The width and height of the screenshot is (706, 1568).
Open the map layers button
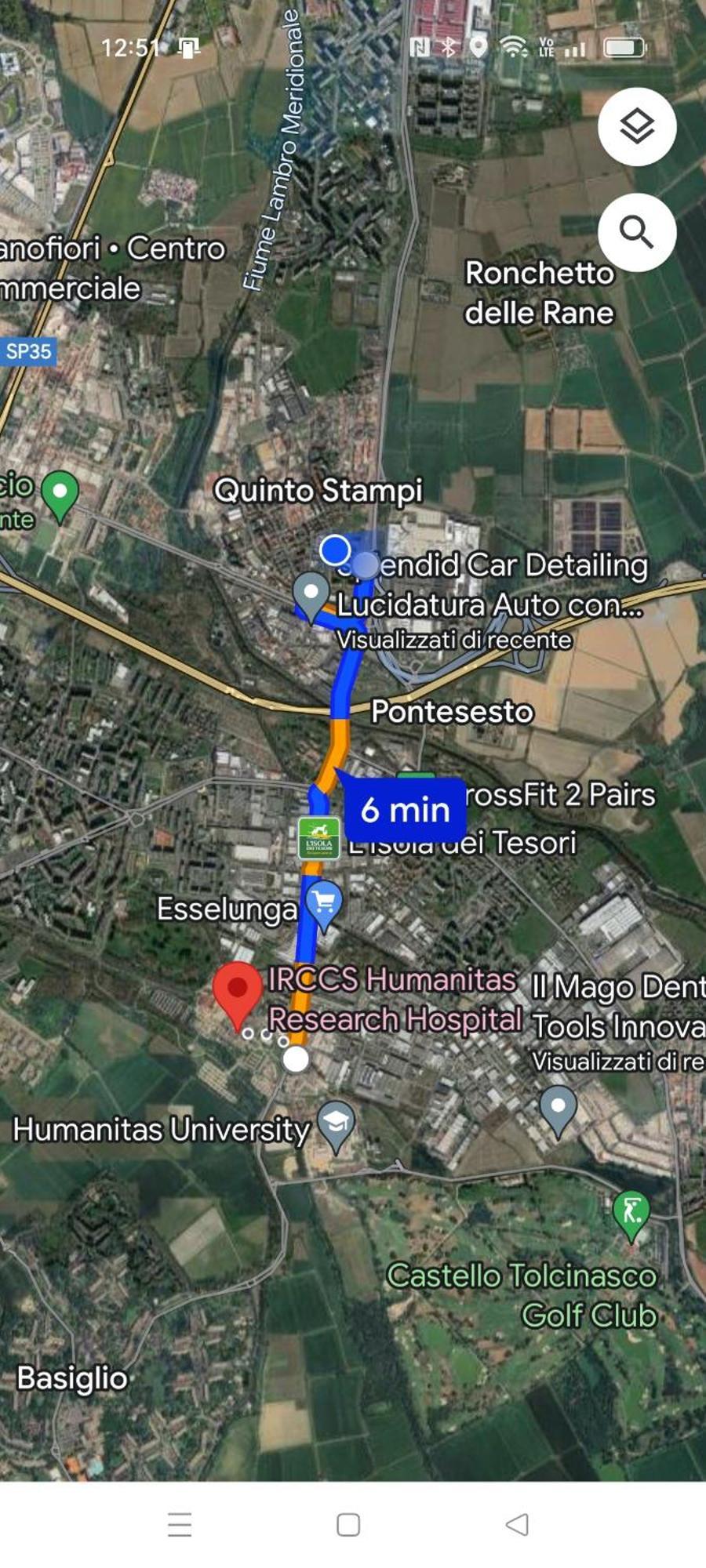click(637, 126)
